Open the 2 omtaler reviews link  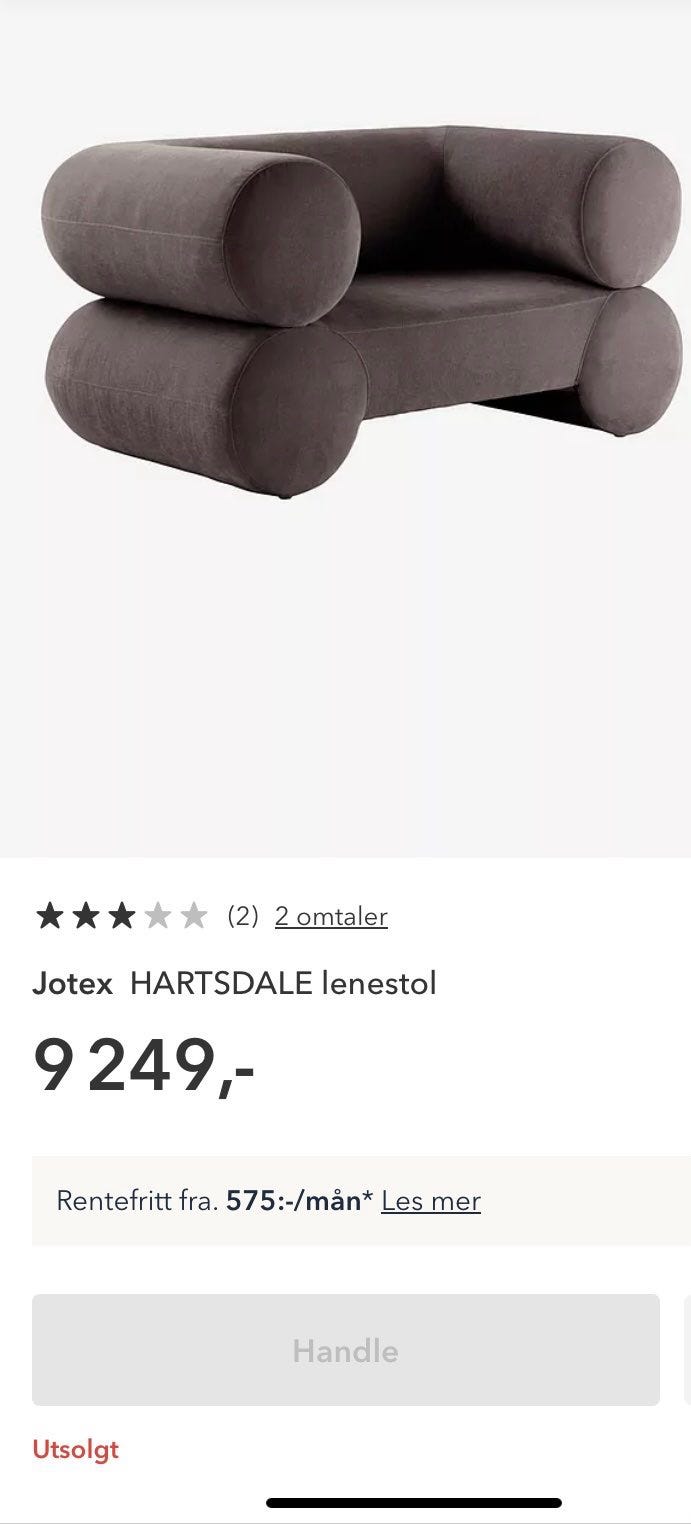[331, 916]
